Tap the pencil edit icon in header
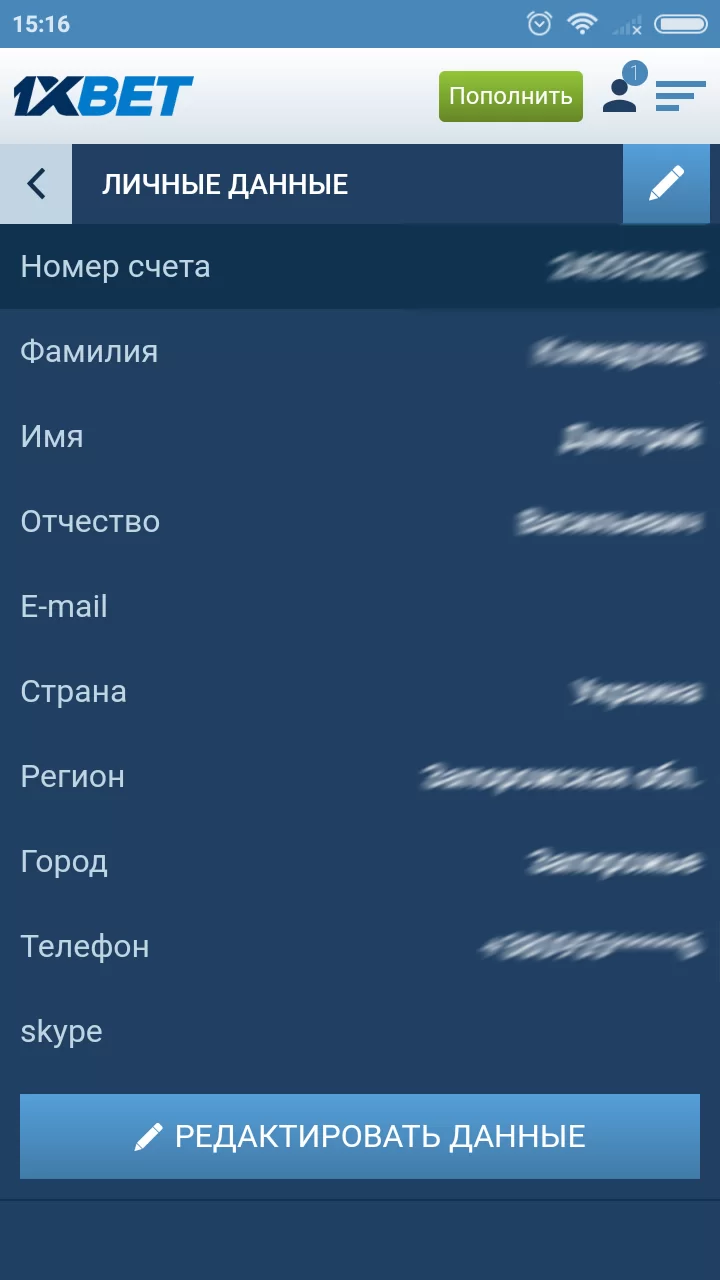This screenshot has width=720, height=1280. (666, 184)
